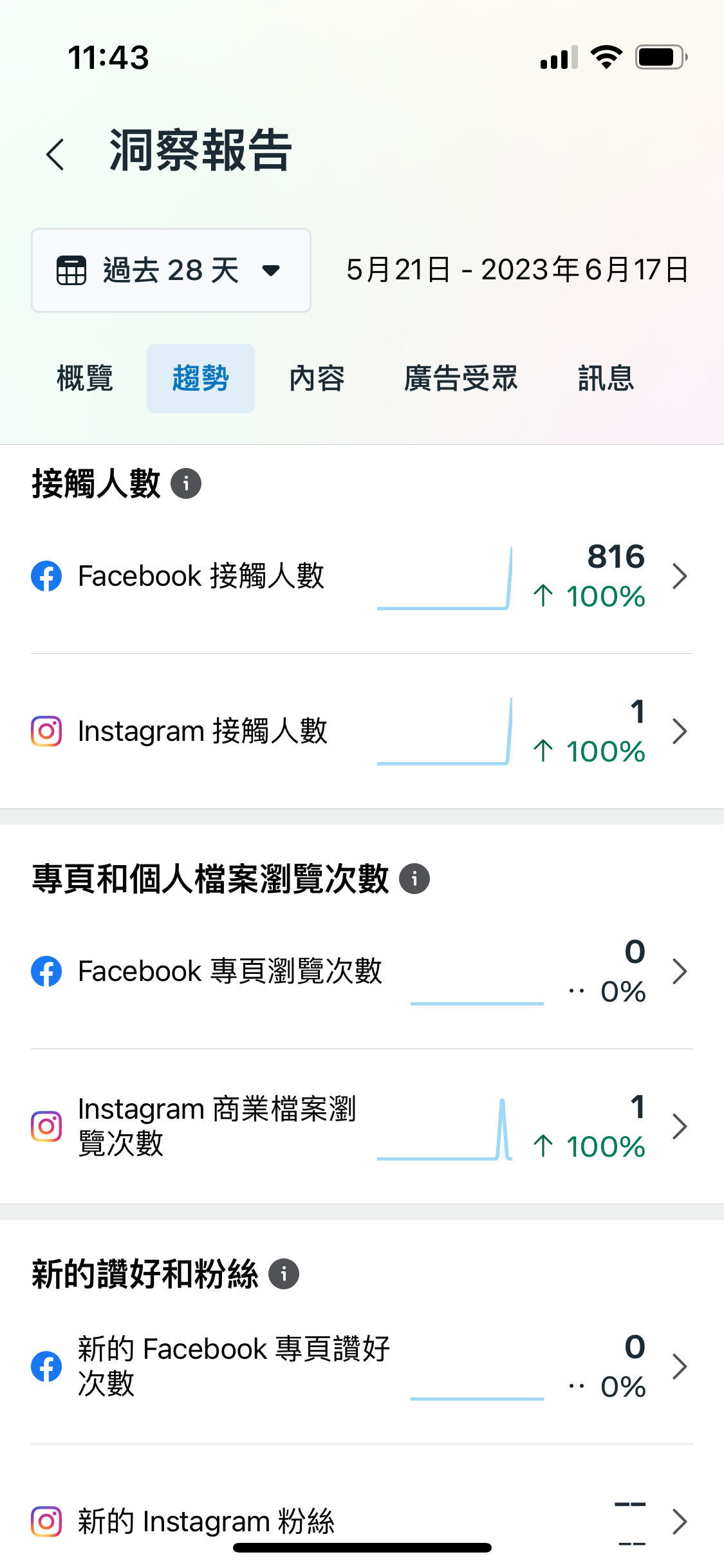This screenshot has width=724, height=1568.
Task: Show info about 專頁和個人檔案瀏覽次數
Action: (414, 879)
